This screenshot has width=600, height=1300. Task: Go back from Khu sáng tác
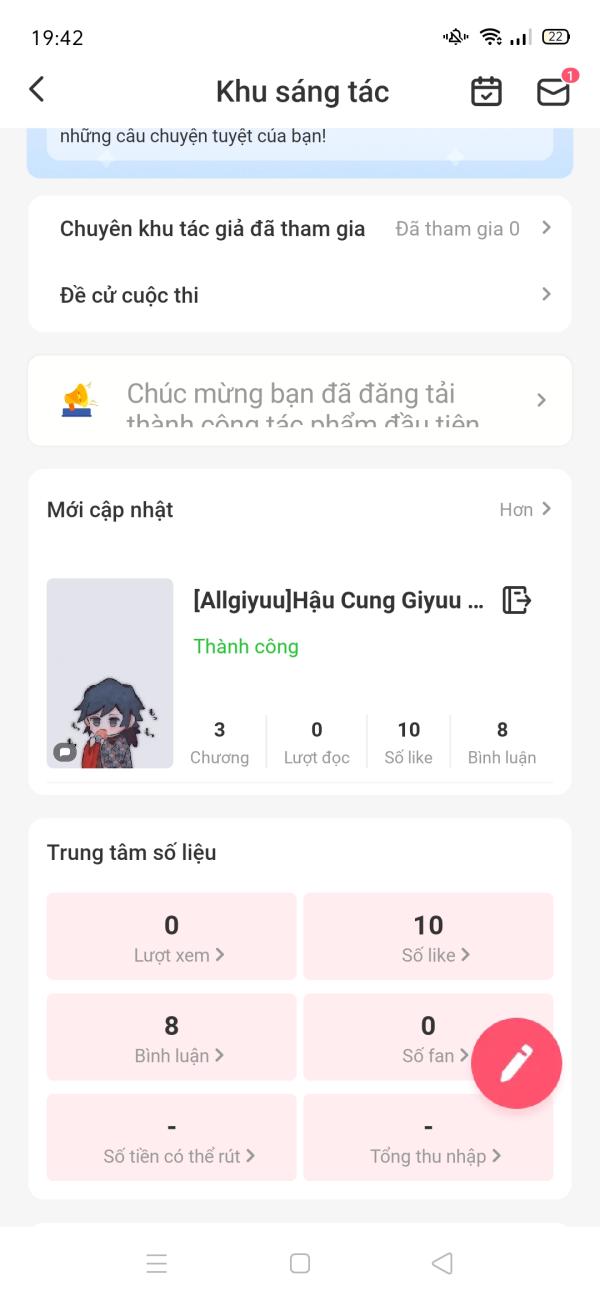(37, 90)
